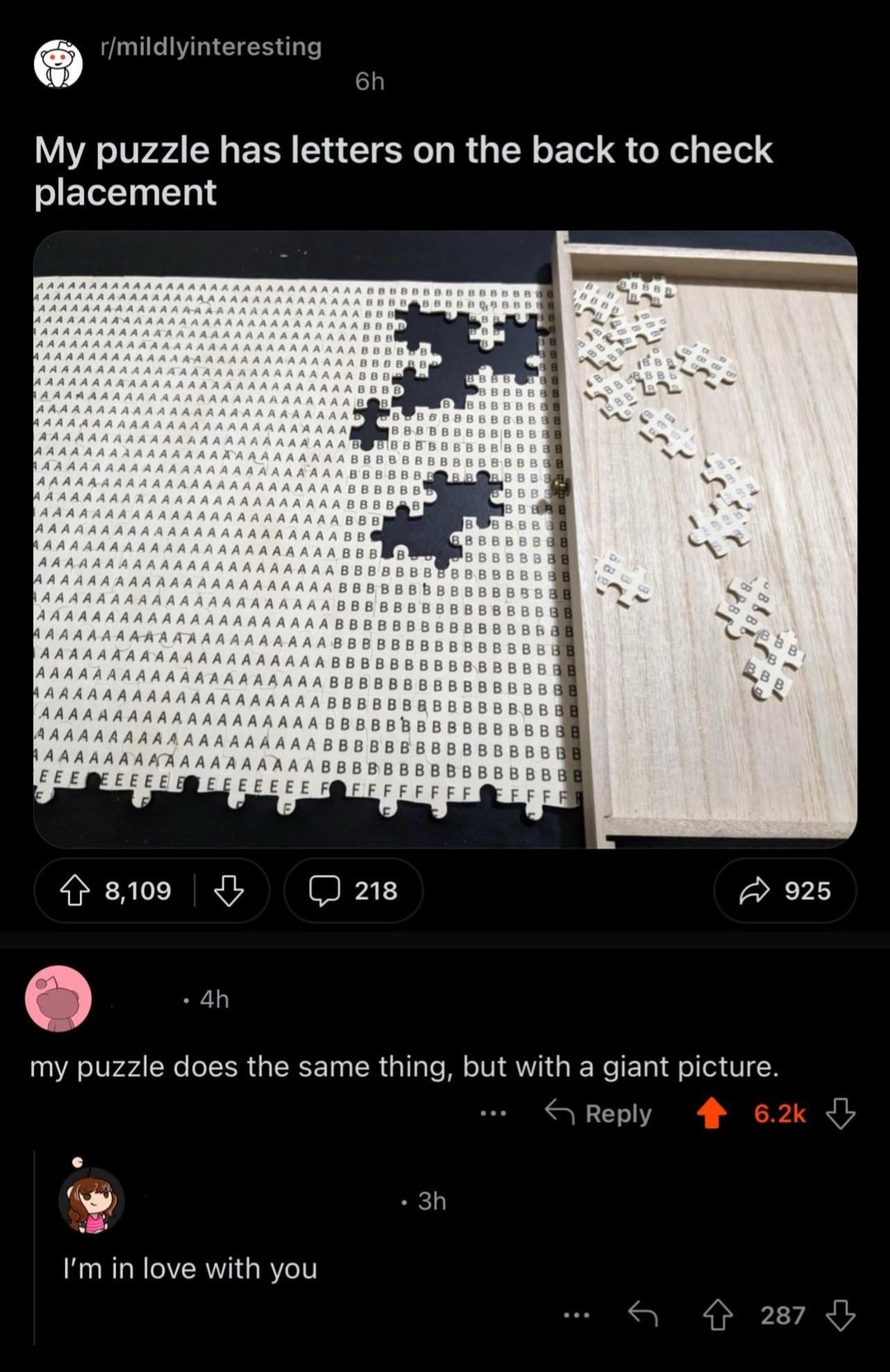Open options for the "I'm in love" reply
This screenshot has width=890, height=1372.
click(x=576, y=1315)
